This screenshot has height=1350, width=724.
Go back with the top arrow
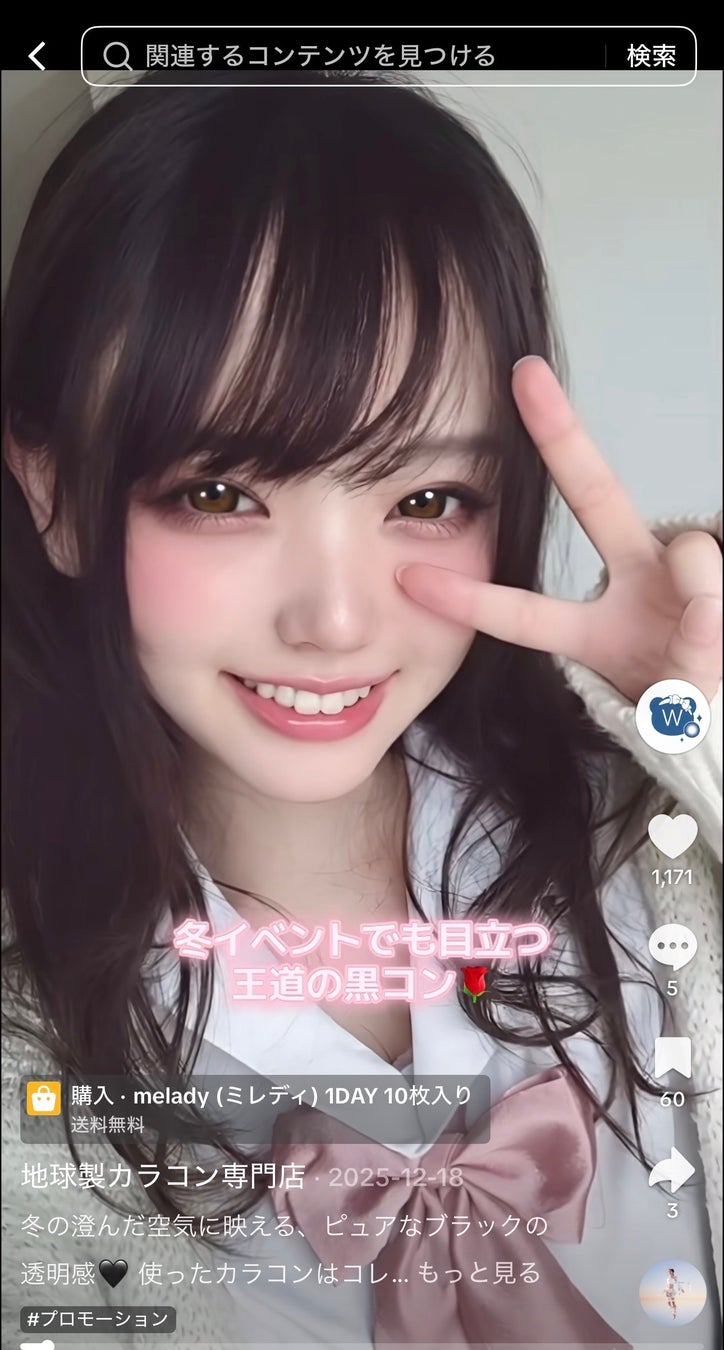pos(37,56)
